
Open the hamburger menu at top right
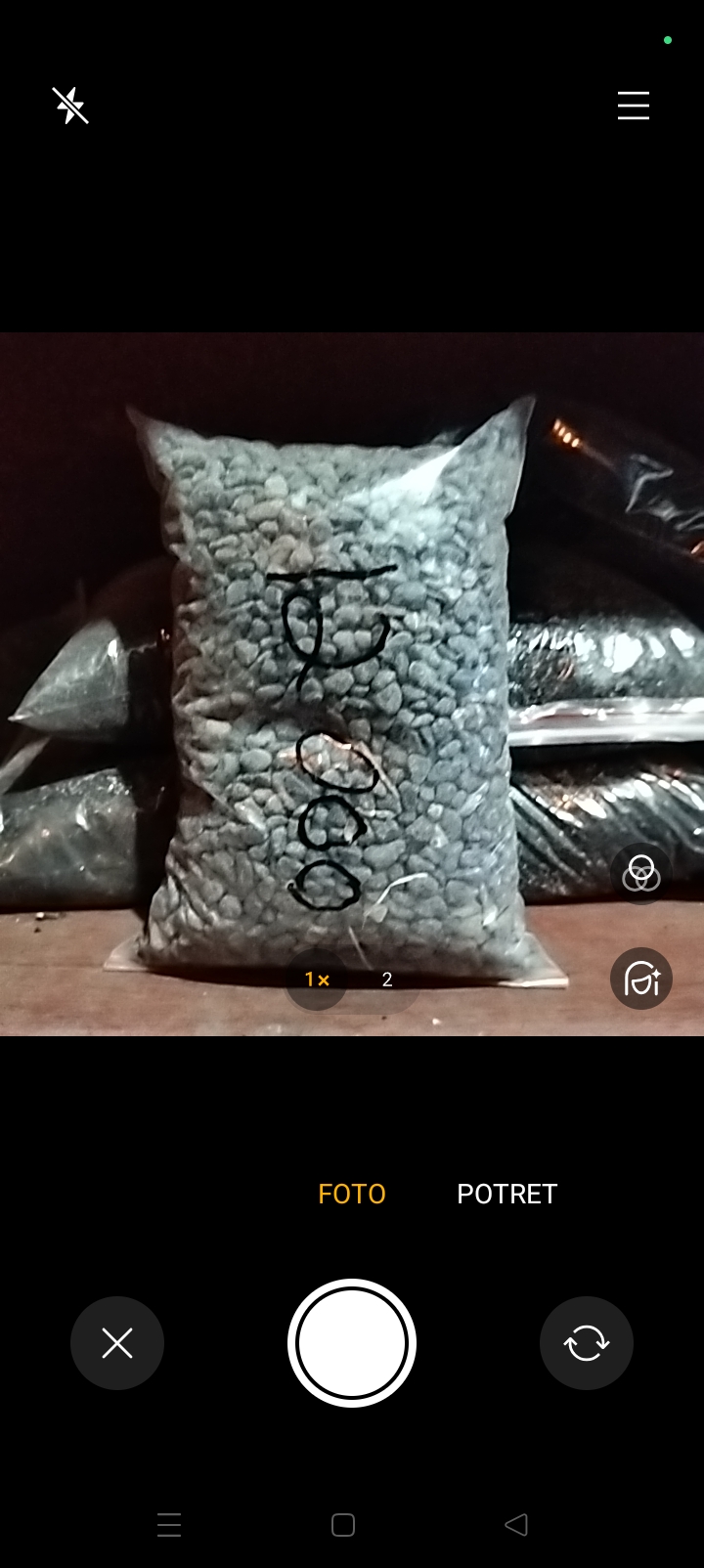634,106
